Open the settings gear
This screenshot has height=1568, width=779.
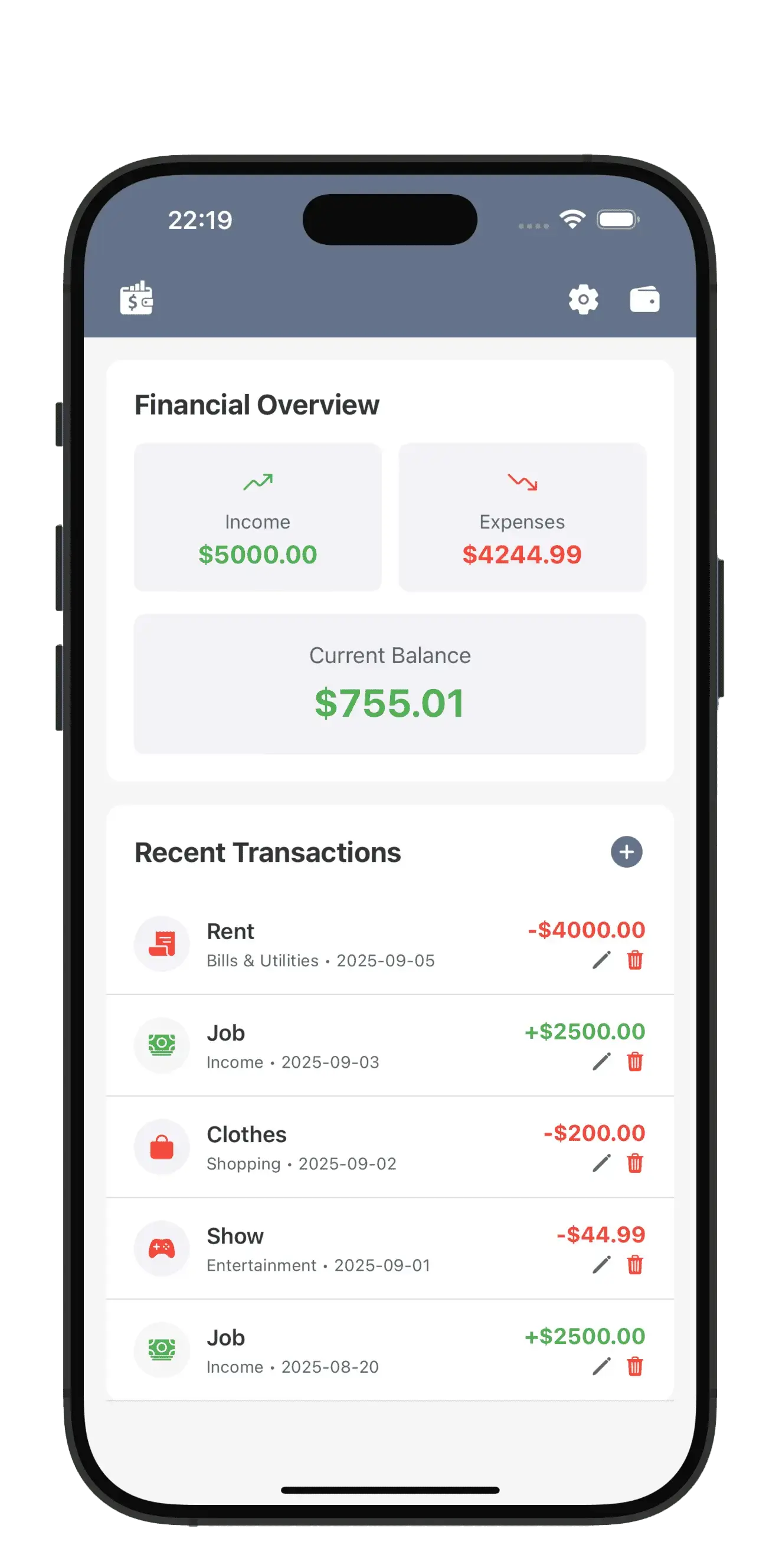pyautogui.click(x=583, y=300)
